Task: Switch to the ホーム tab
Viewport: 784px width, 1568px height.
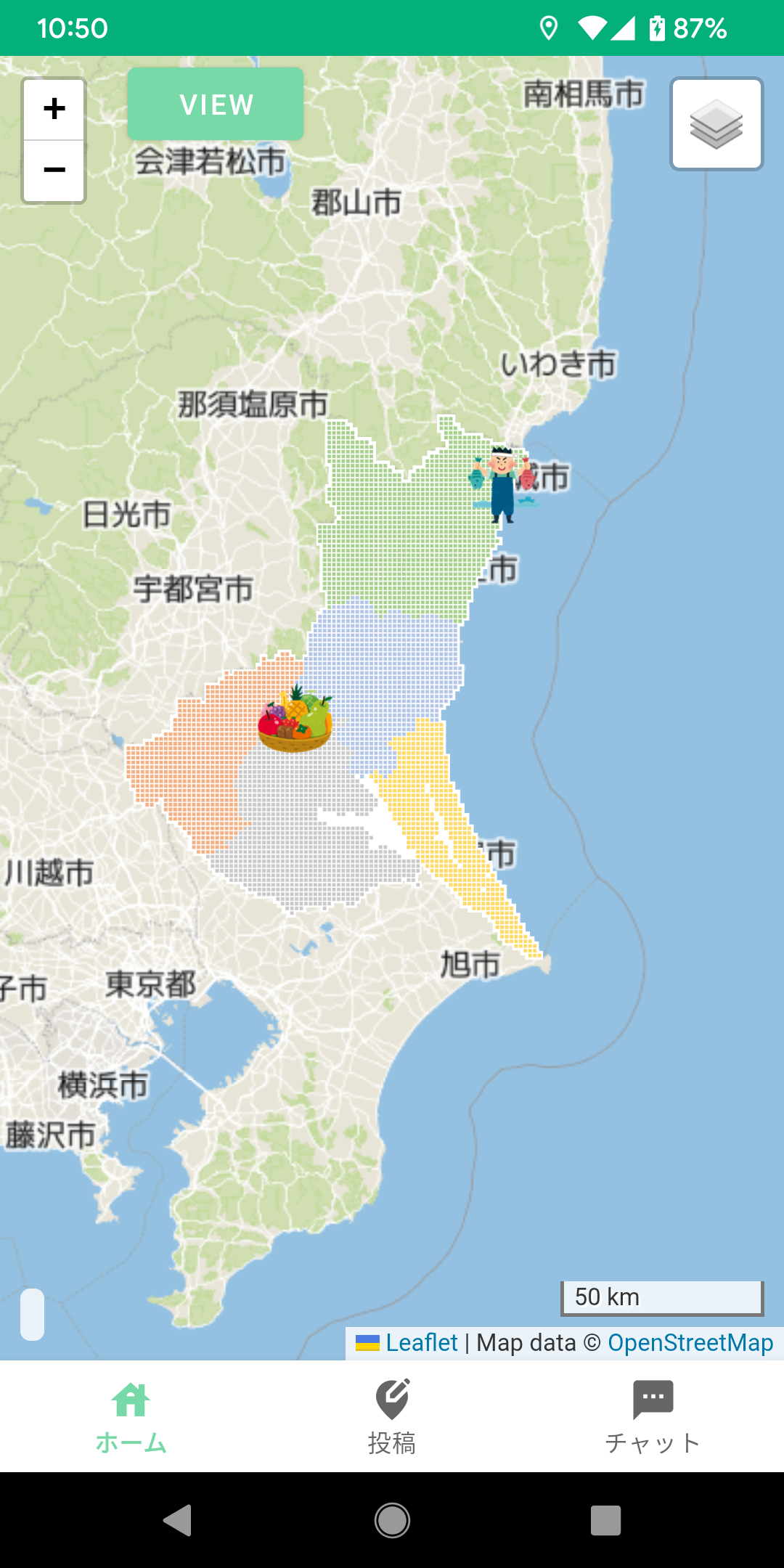Action: pos(131,1417)
